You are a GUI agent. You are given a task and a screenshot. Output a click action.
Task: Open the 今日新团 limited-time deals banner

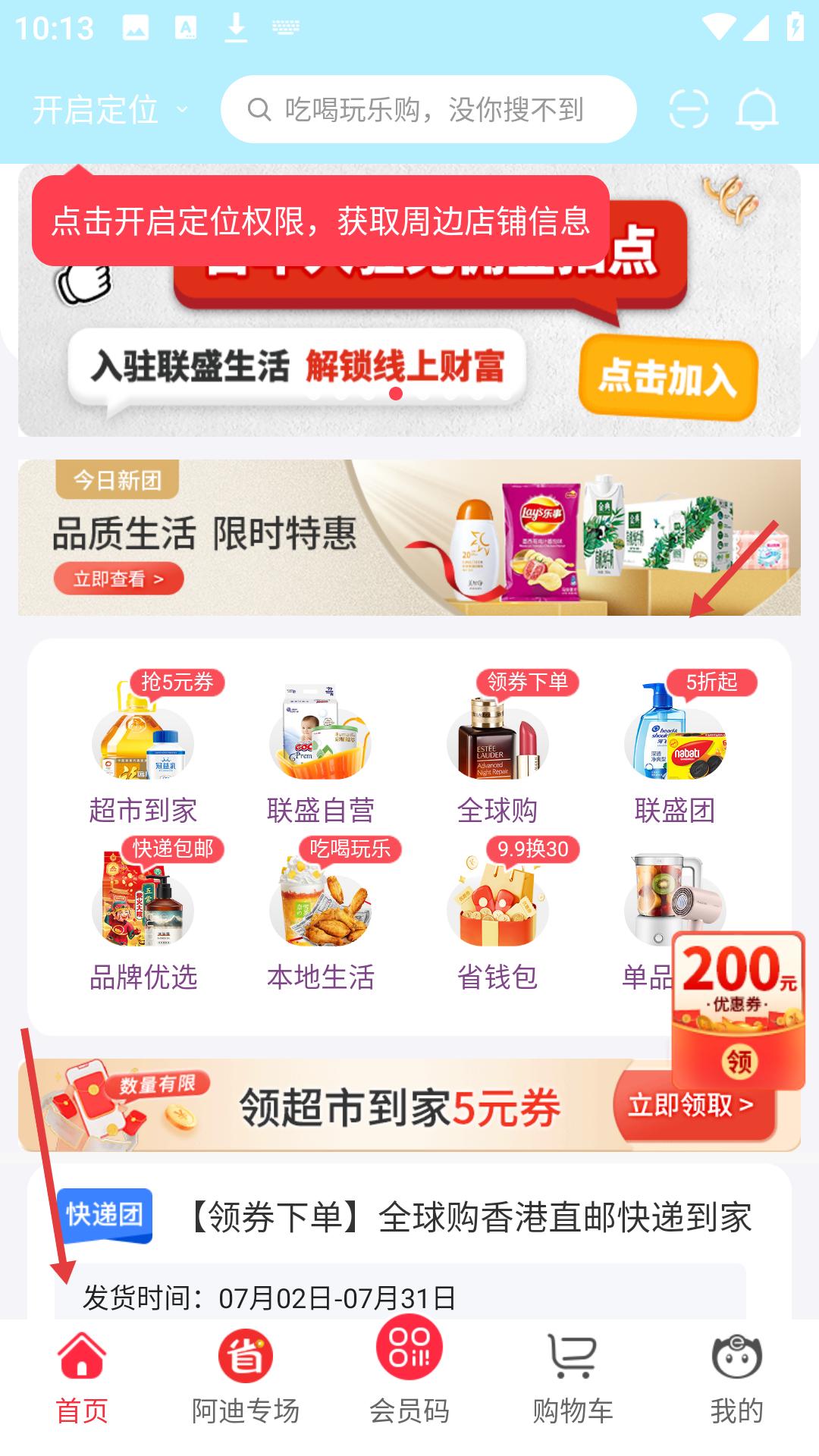tap(409, 537)
